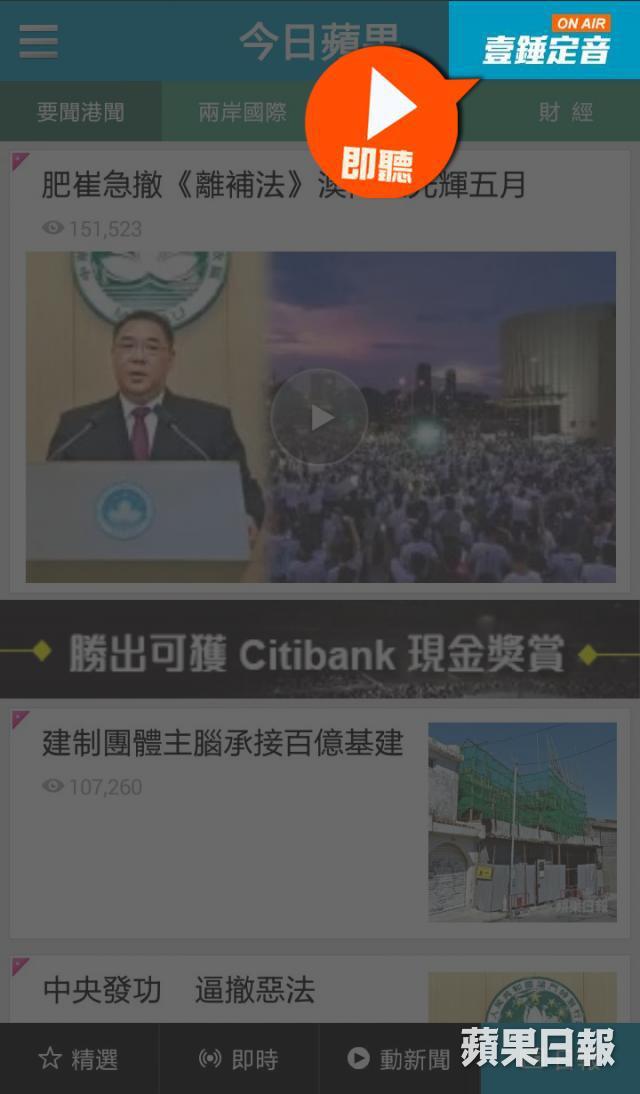Switch to the 即時 bottom tab

pyautogui.click(x=238, y=1059)
